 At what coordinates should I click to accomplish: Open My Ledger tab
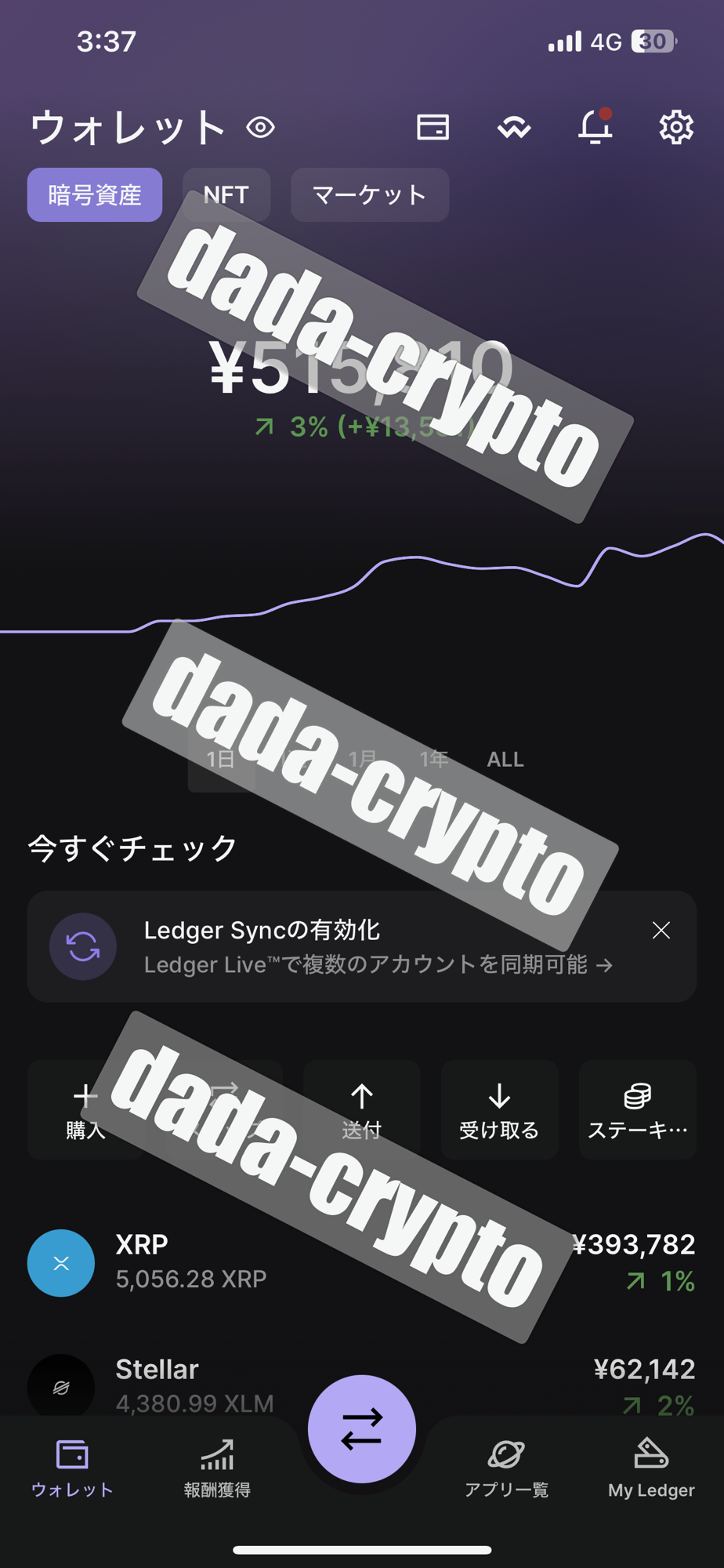click(651, 1468)
